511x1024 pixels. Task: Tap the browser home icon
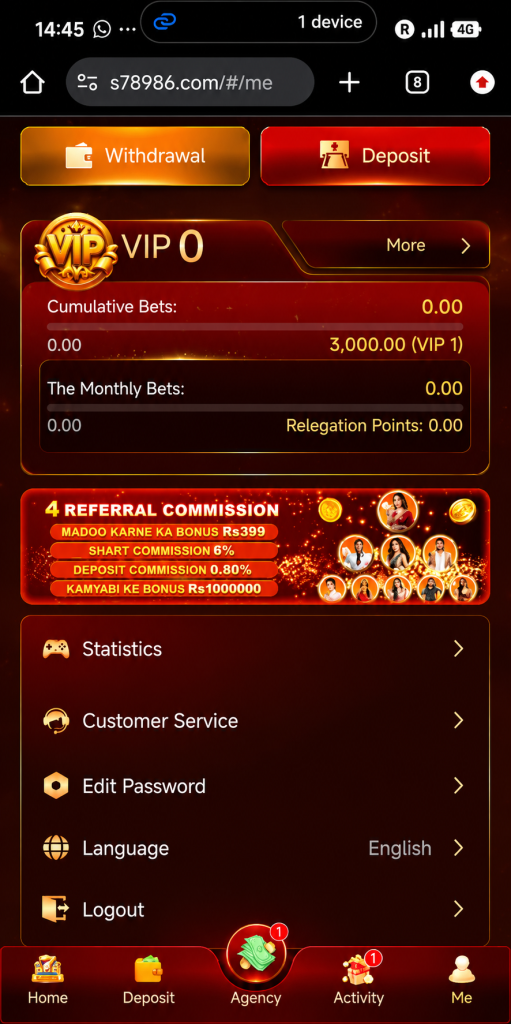[x=33, y=82]
